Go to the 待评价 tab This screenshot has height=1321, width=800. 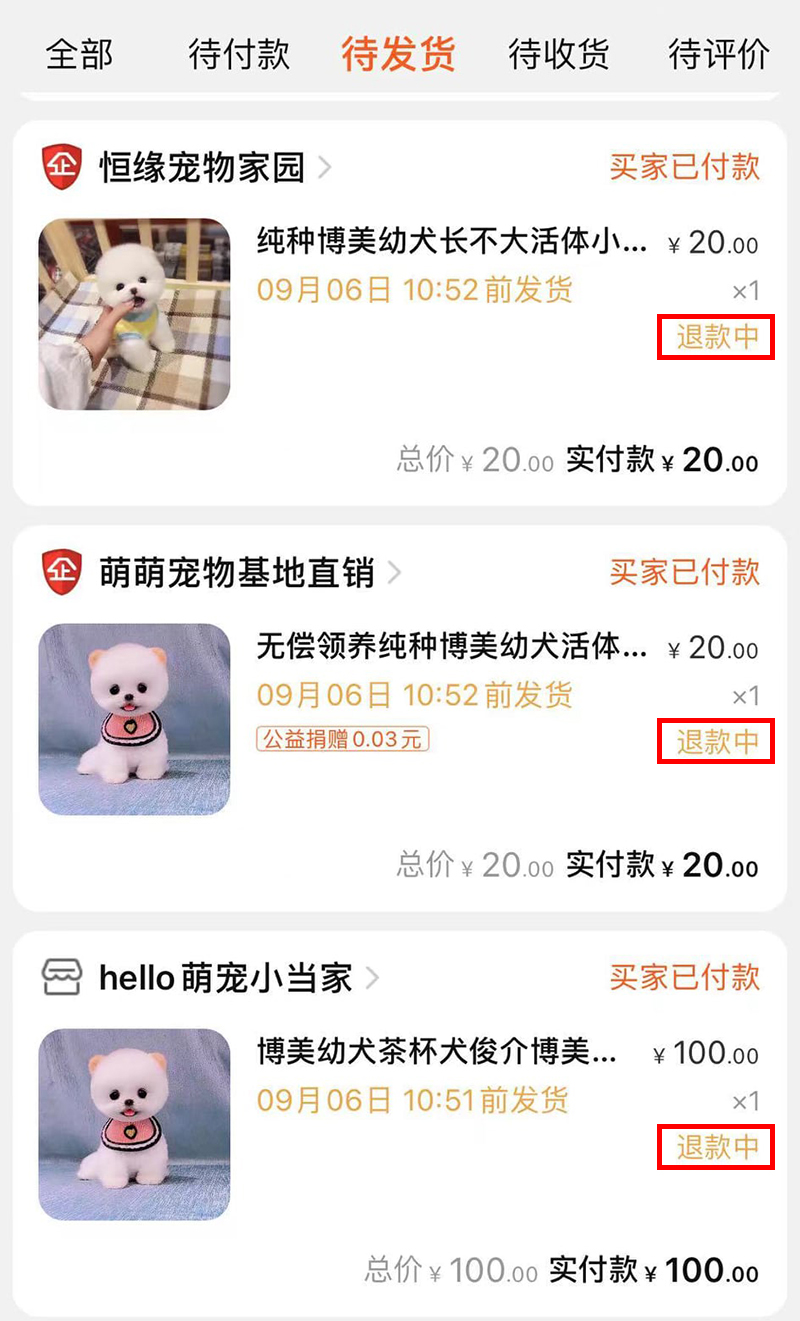coord(719,53)
